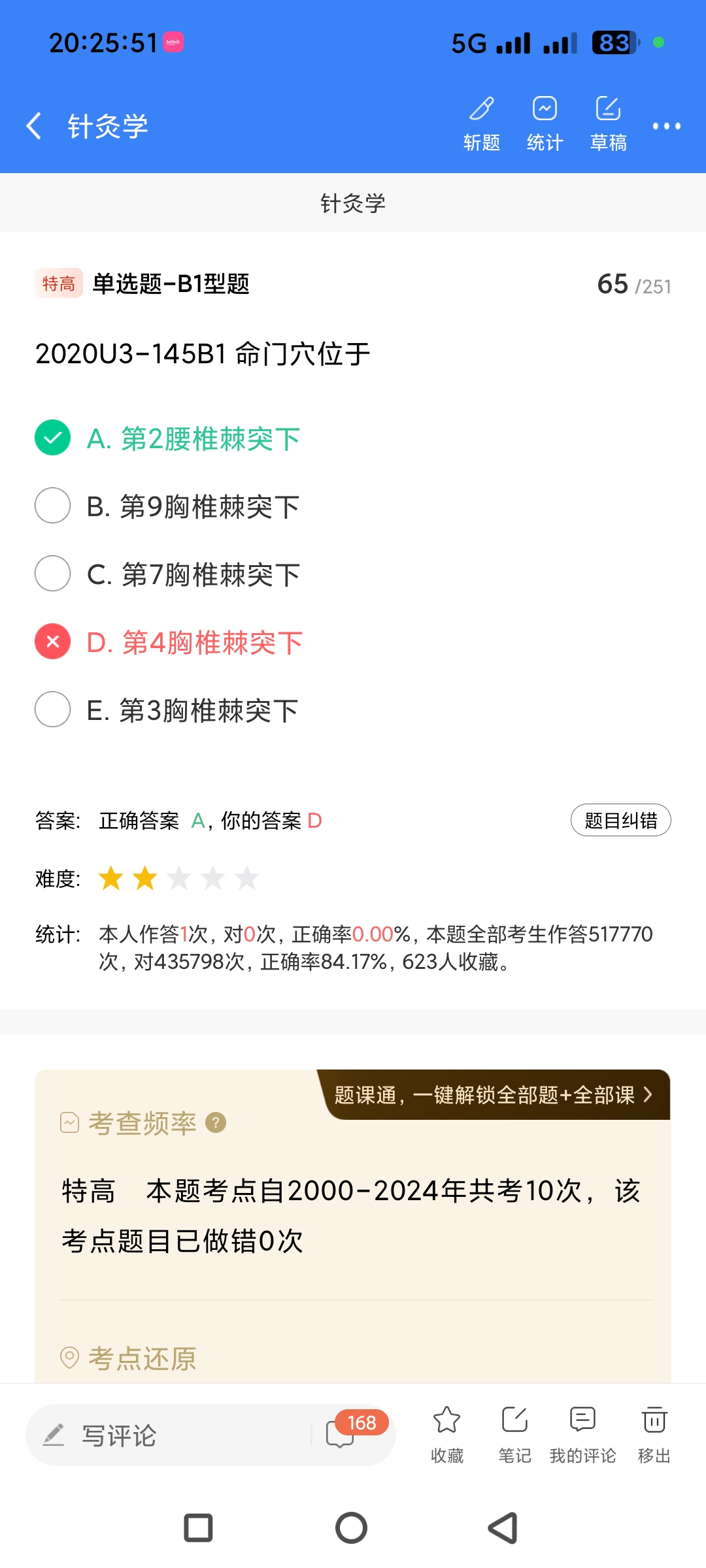The height and width of the screenshot is (1568, 706).
Task: Open the 斩题 tool
Action: tap(482, 123)
